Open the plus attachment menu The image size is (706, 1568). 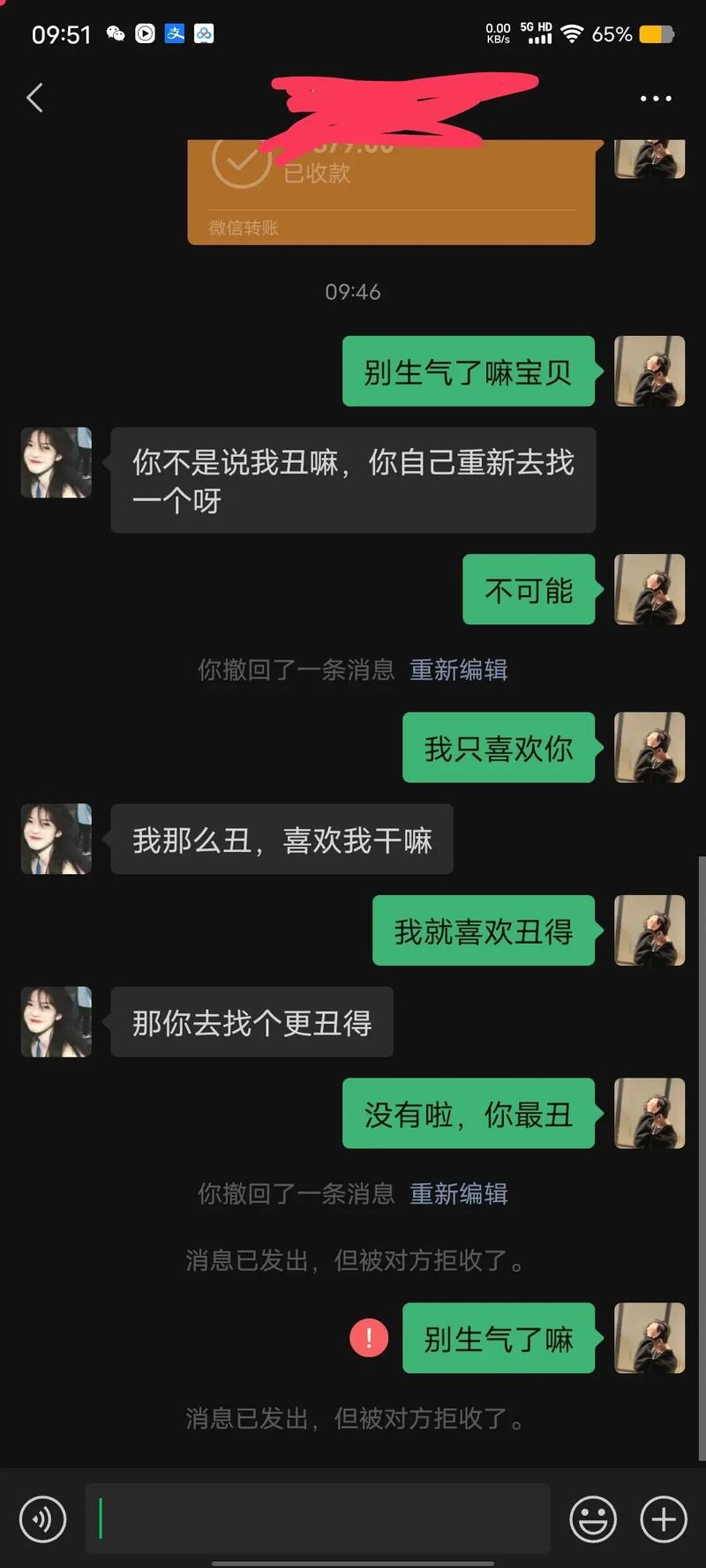click(x=664, y=1519)
